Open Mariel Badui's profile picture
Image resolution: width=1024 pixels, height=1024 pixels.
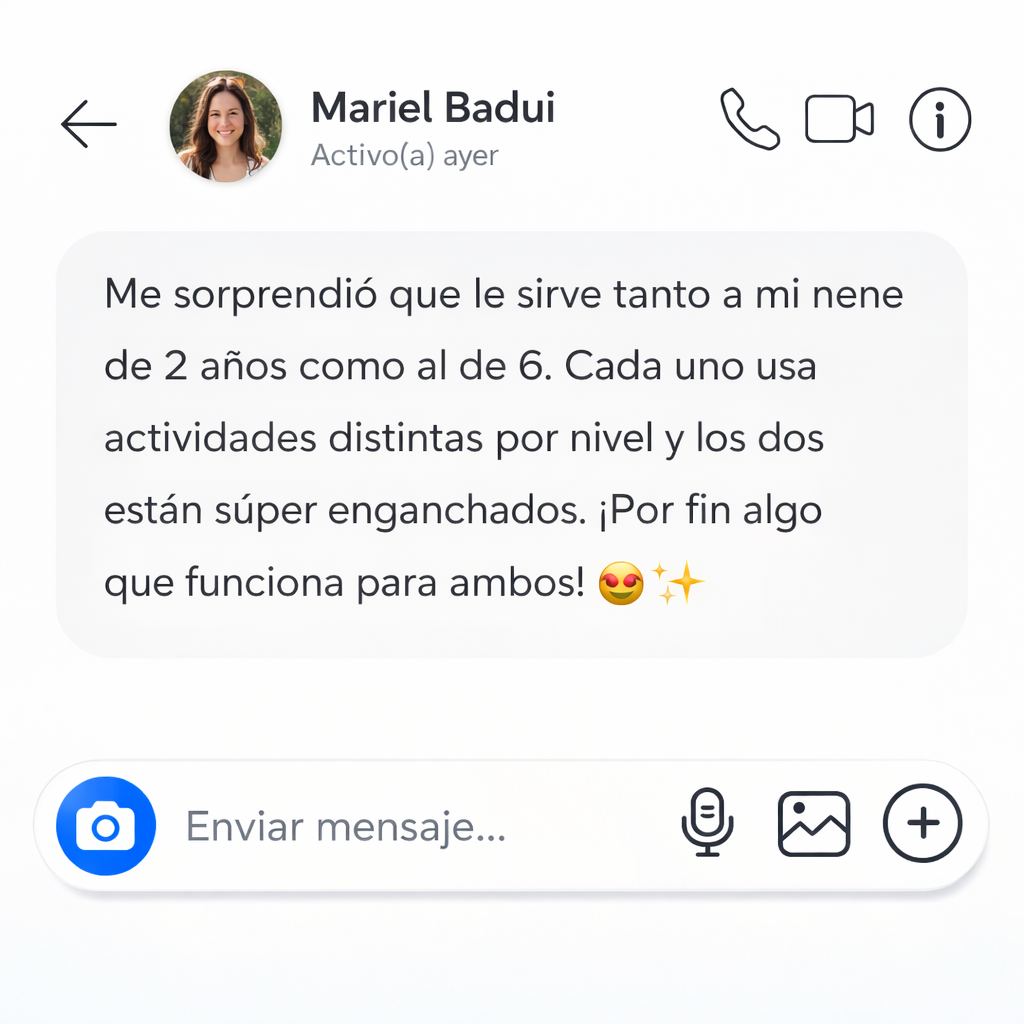point(225,126)
